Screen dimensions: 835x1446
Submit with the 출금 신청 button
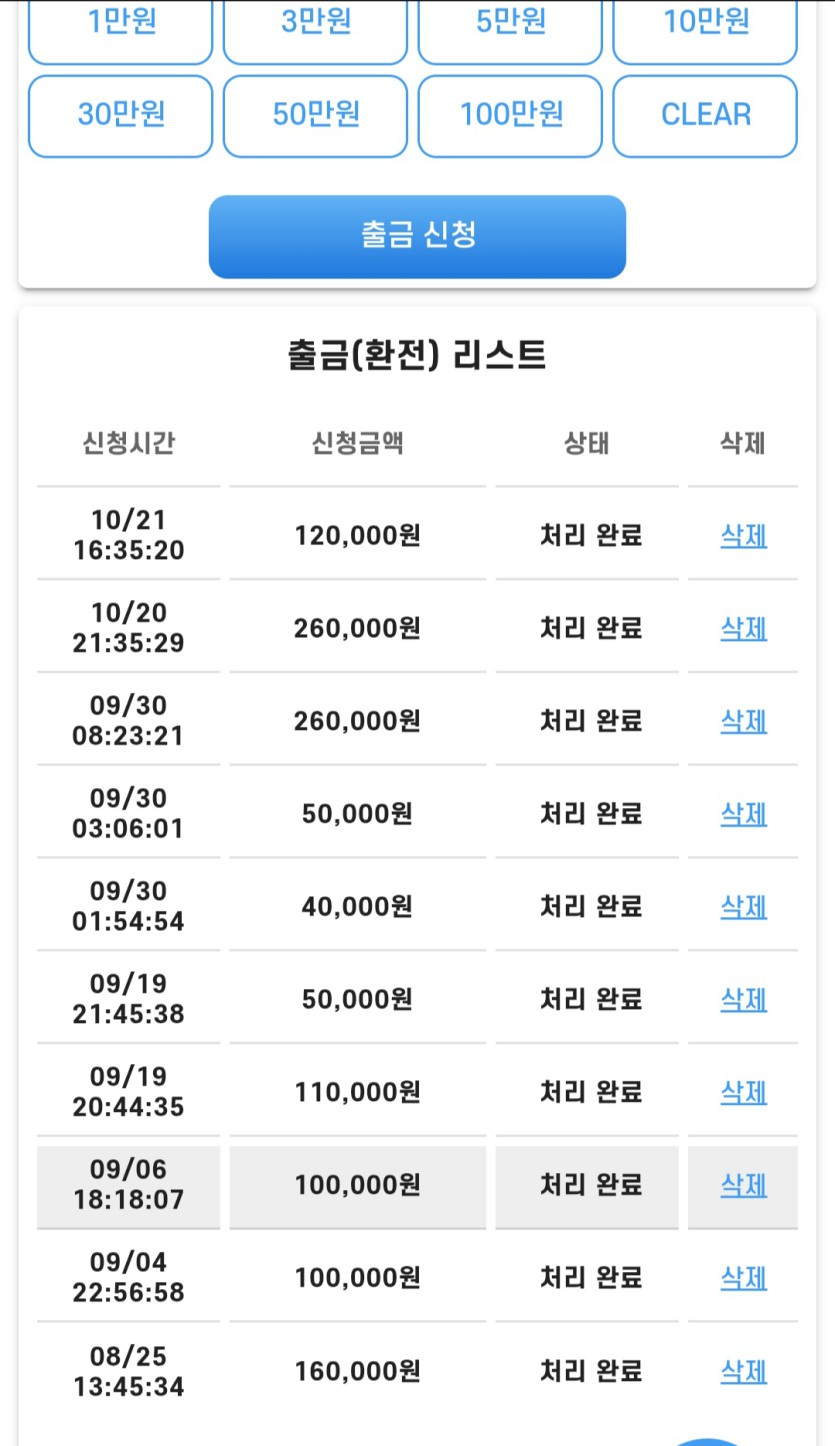coord(417,236)
